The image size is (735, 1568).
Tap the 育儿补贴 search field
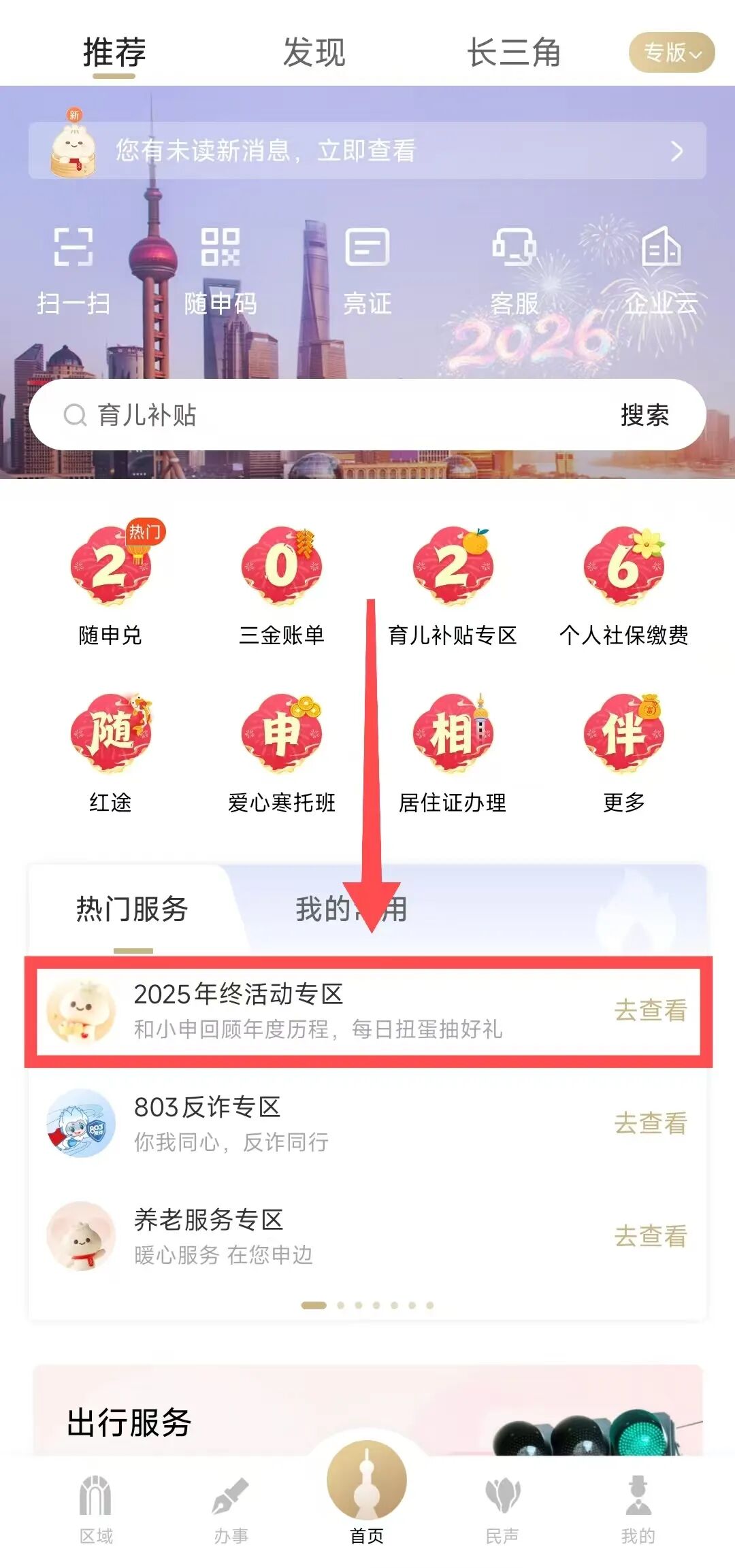(327, 415)
